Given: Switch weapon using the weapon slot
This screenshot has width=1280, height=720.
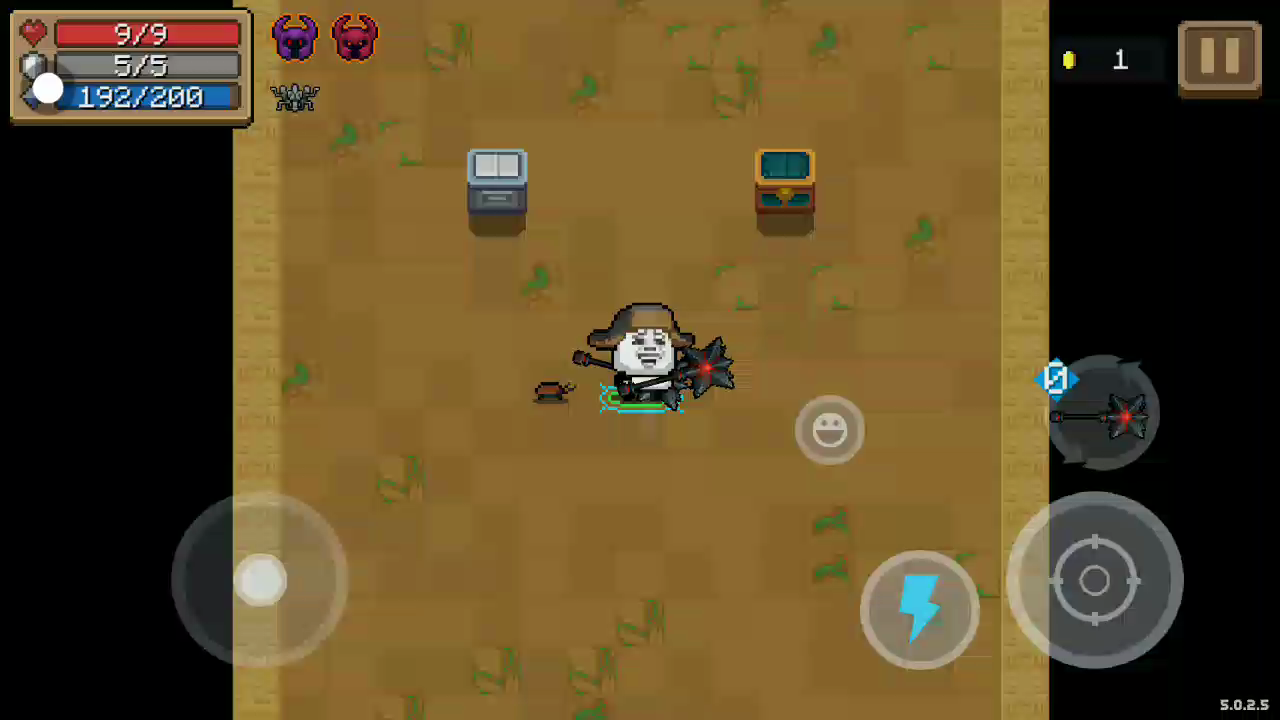Looking at the screenshot, I should [1103, 413].
